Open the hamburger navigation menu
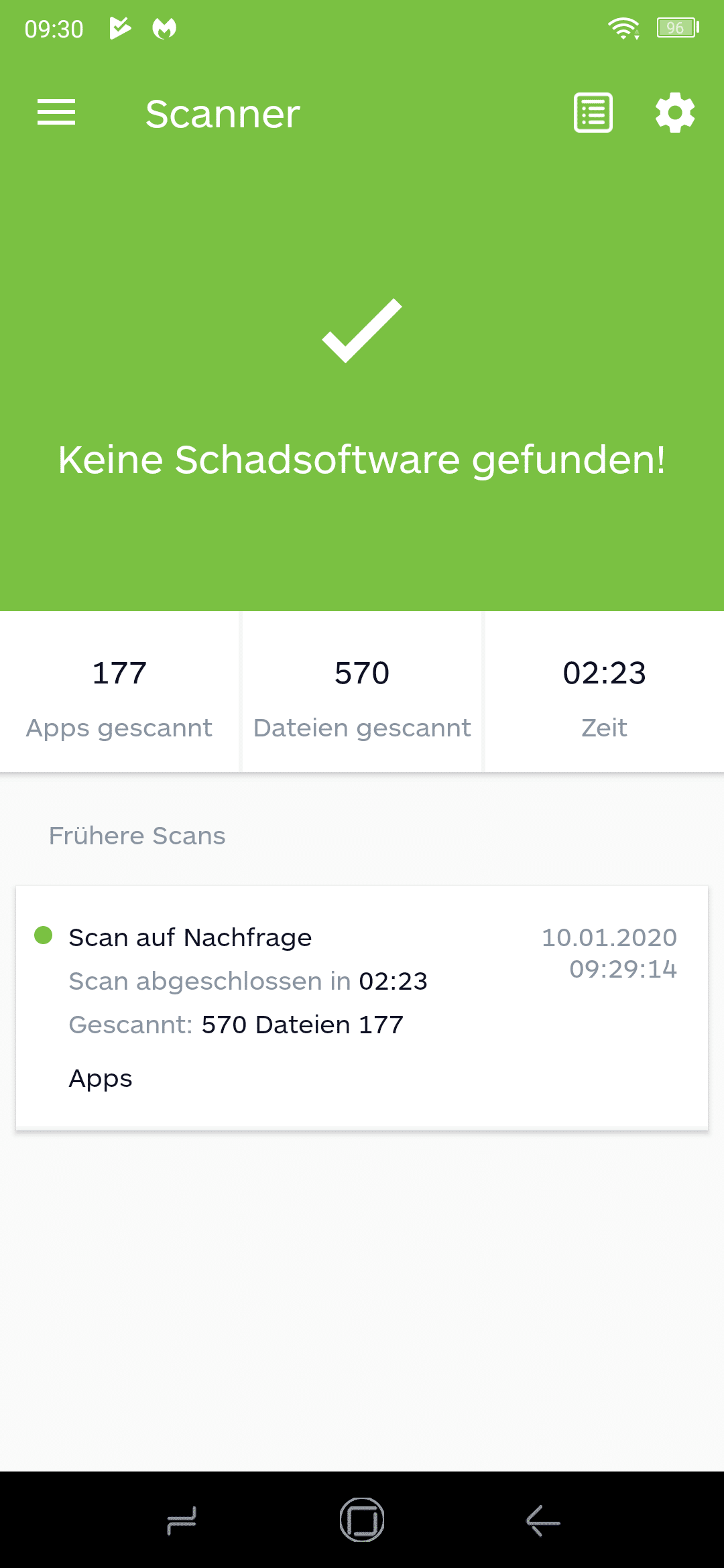This screenshot has width=724, height=1568. click(56, 113)
